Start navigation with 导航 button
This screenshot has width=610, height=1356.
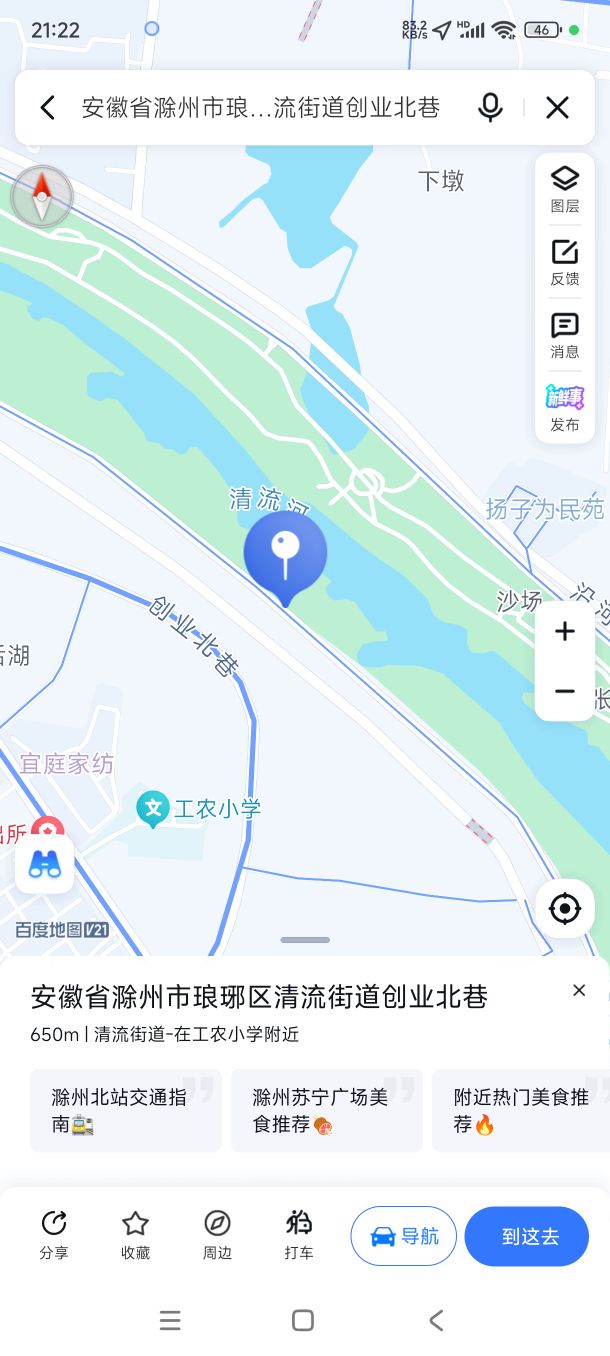click(403, 1236)
